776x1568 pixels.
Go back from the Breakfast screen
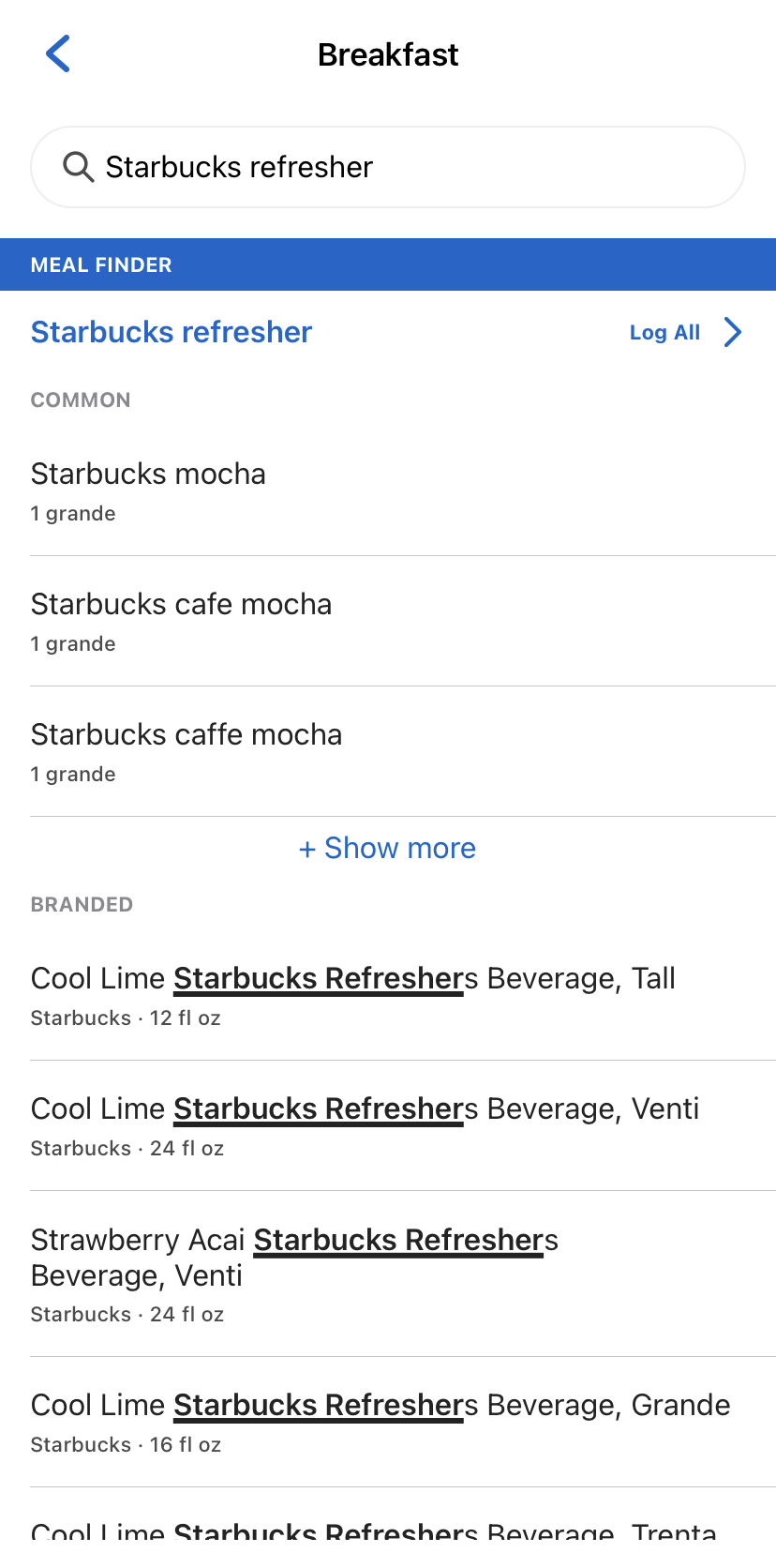[x=58, y=54]
